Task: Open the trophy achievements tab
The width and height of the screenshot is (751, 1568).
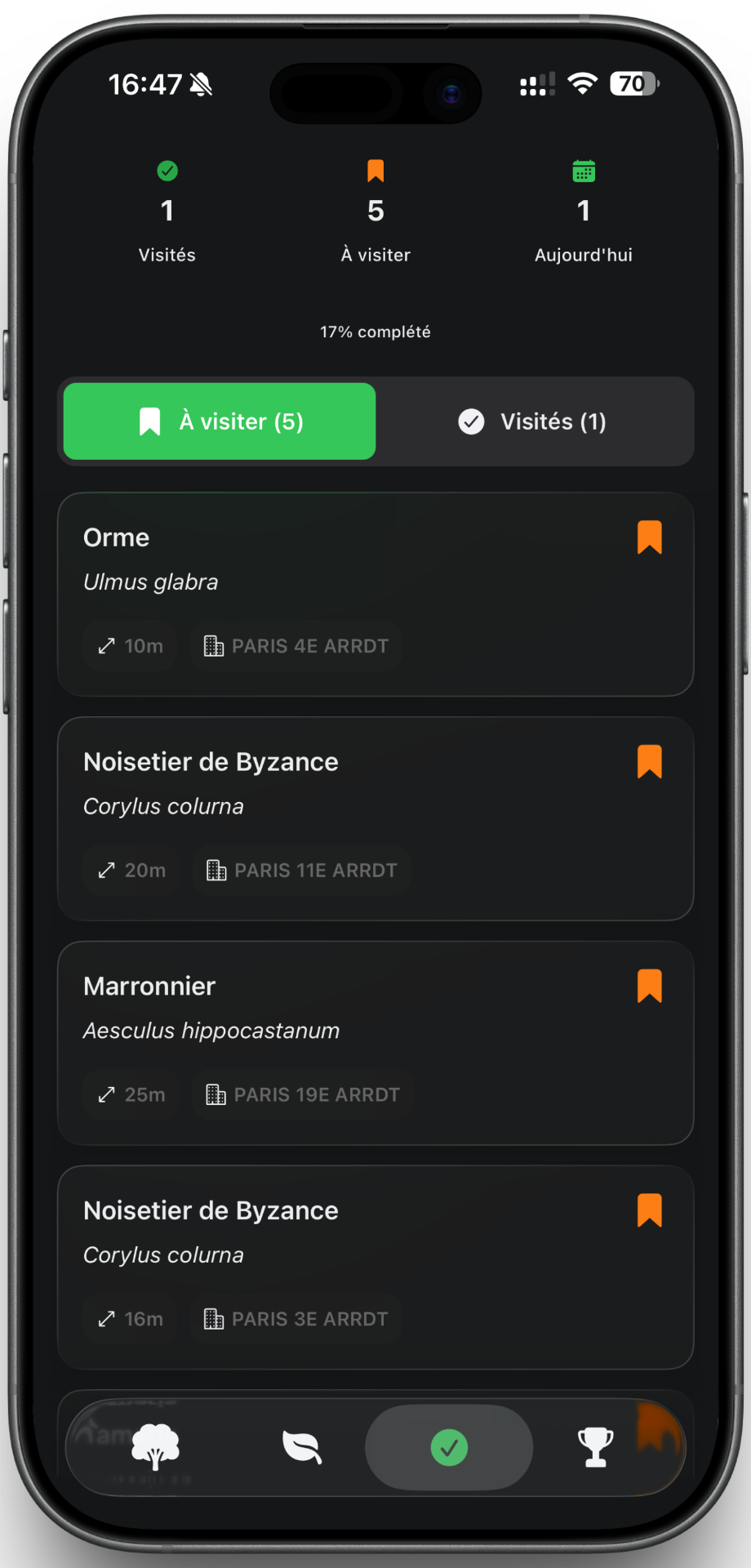Action: click(x=595, y=1447)
